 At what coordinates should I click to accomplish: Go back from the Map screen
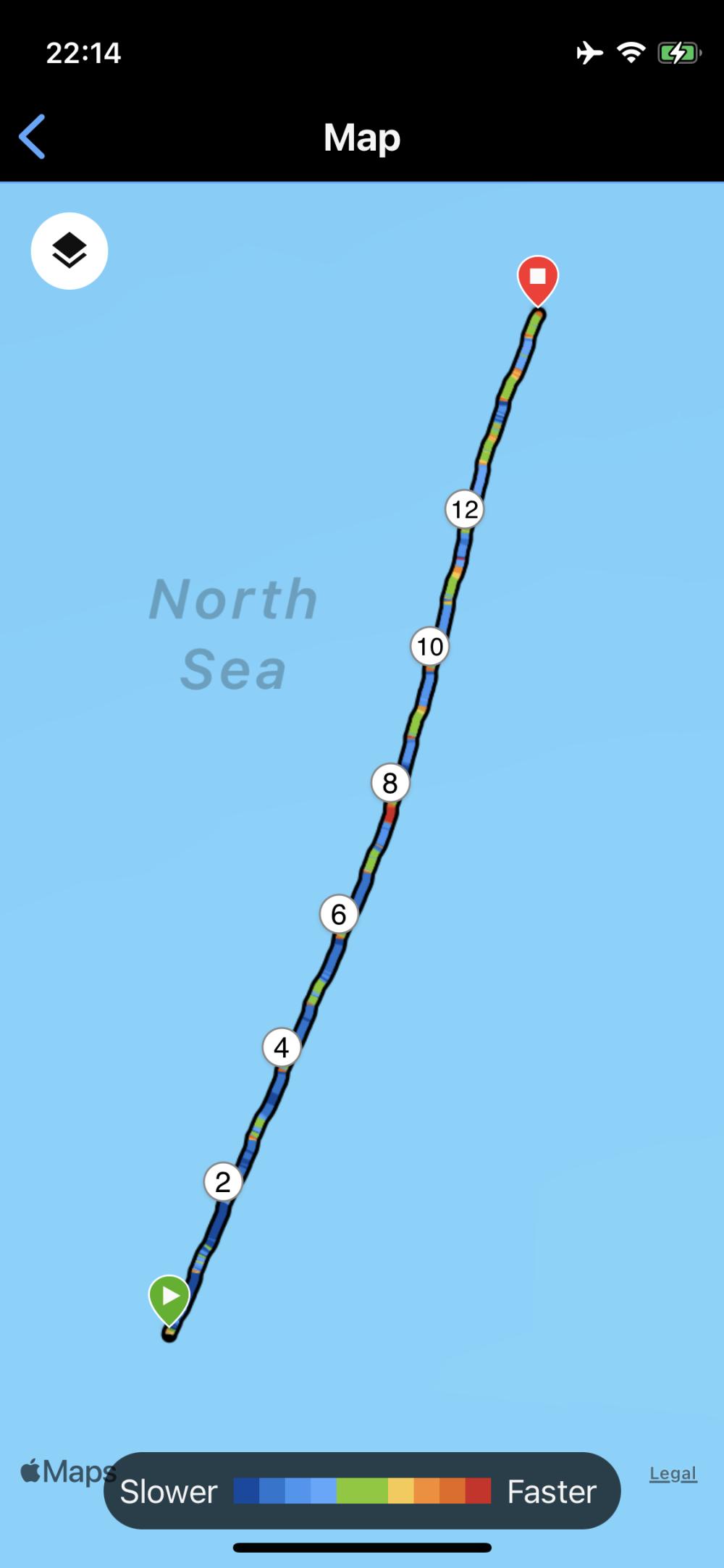(x=33, y=136)
